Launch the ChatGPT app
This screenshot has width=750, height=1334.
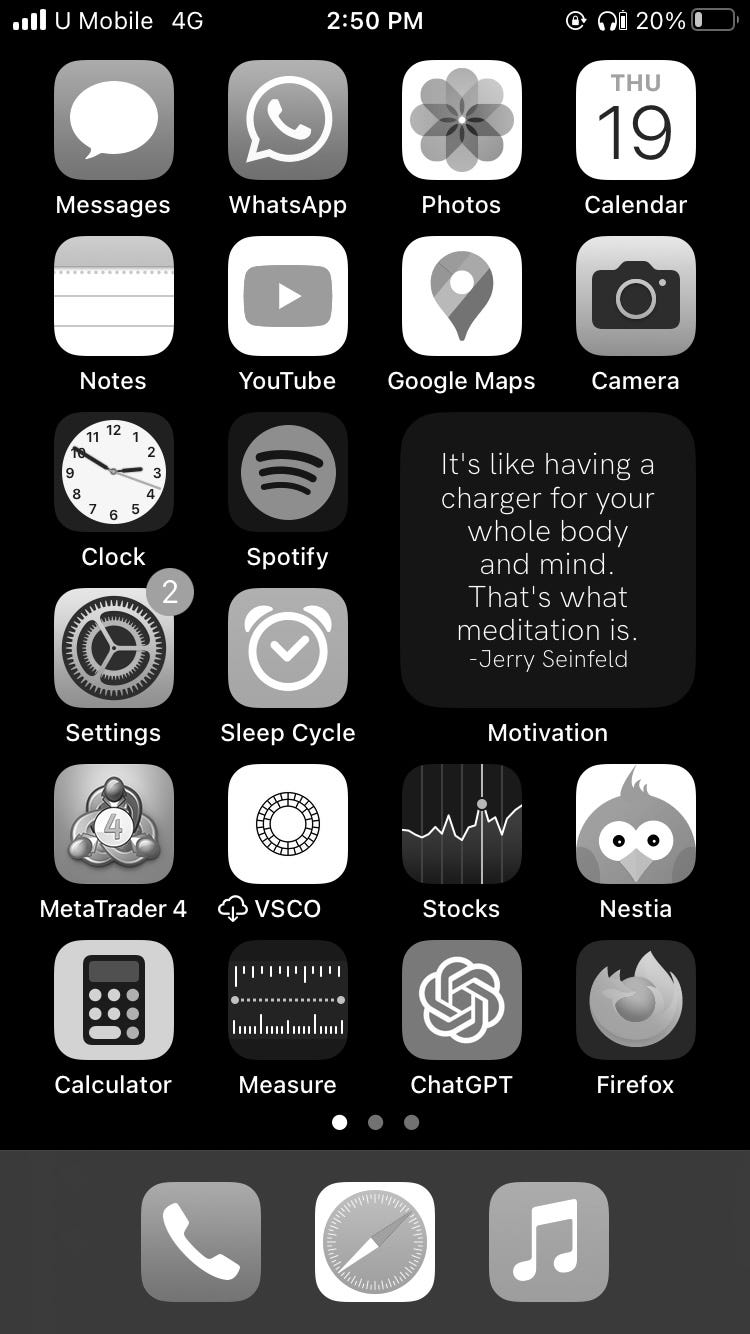(x=461, y=1000)
